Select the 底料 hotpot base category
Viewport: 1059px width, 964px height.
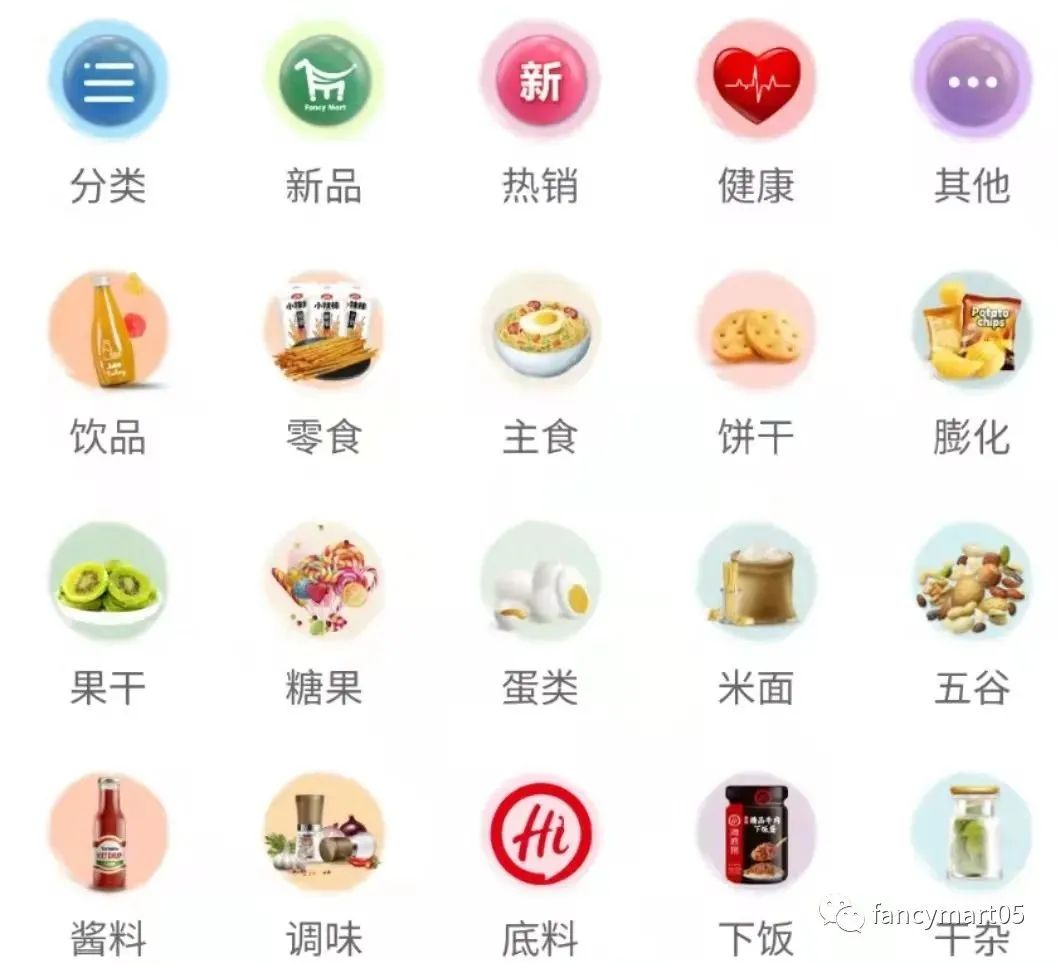540,834
